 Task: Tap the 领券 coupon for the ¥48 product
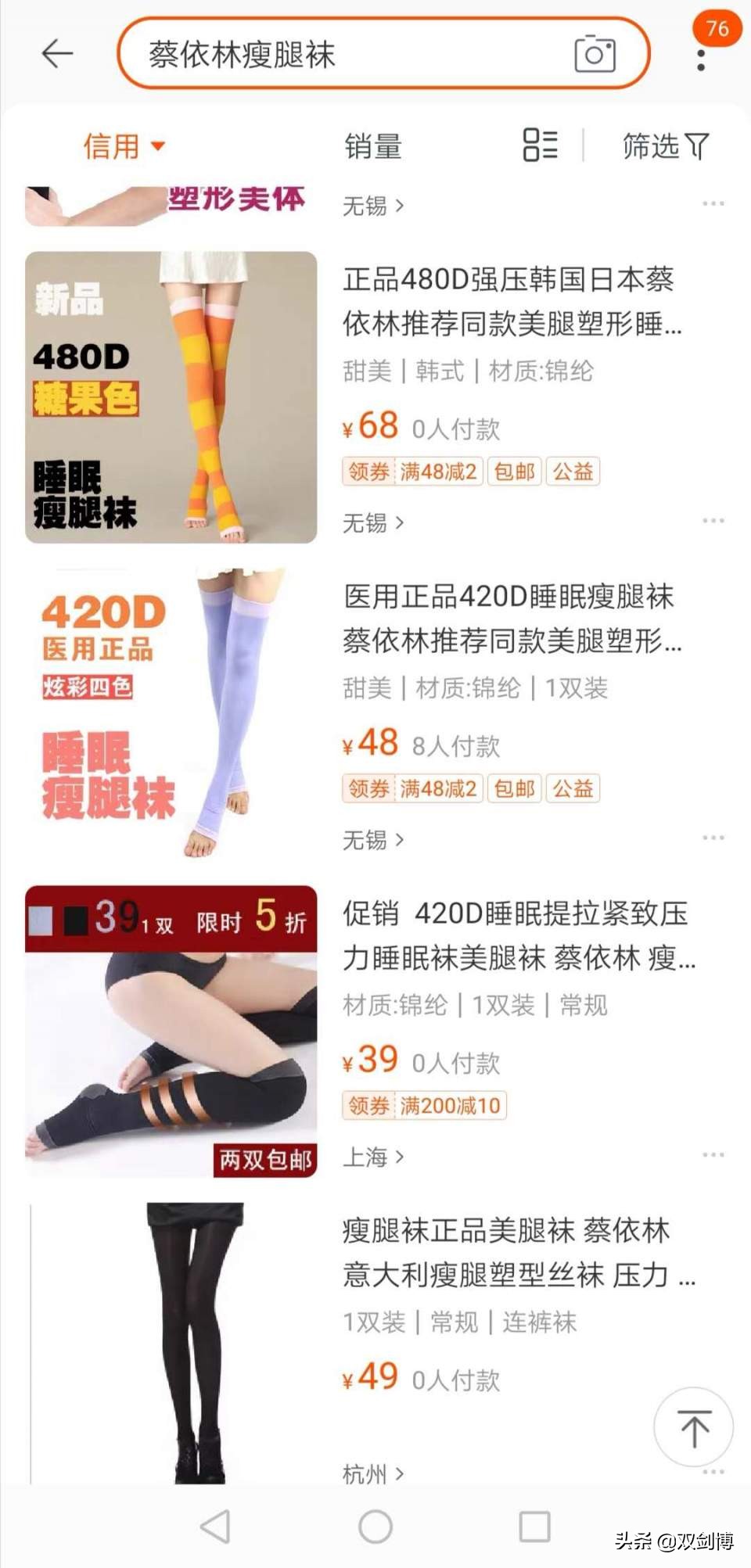[x=368, y=789]
